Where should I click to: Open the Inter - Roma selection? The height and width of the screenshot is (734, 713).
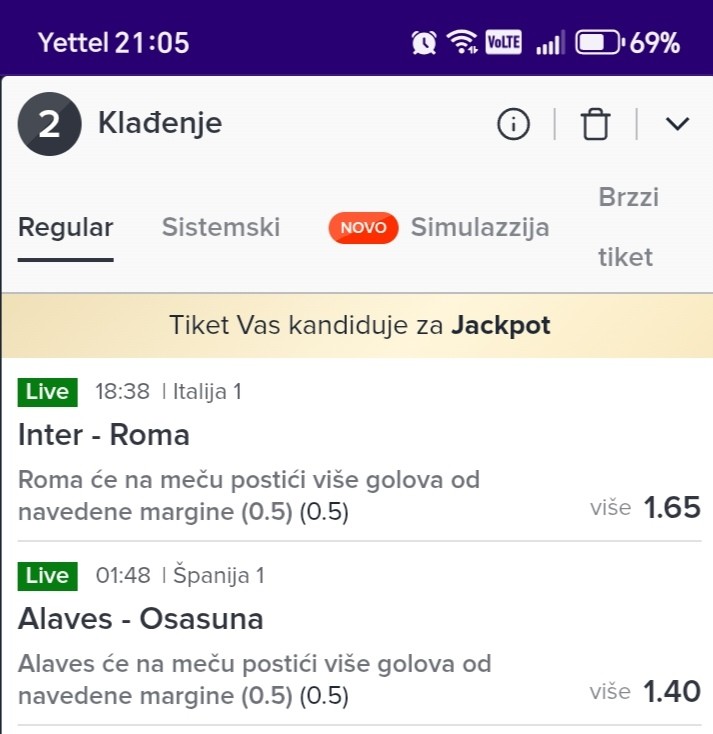pos(104,435)
